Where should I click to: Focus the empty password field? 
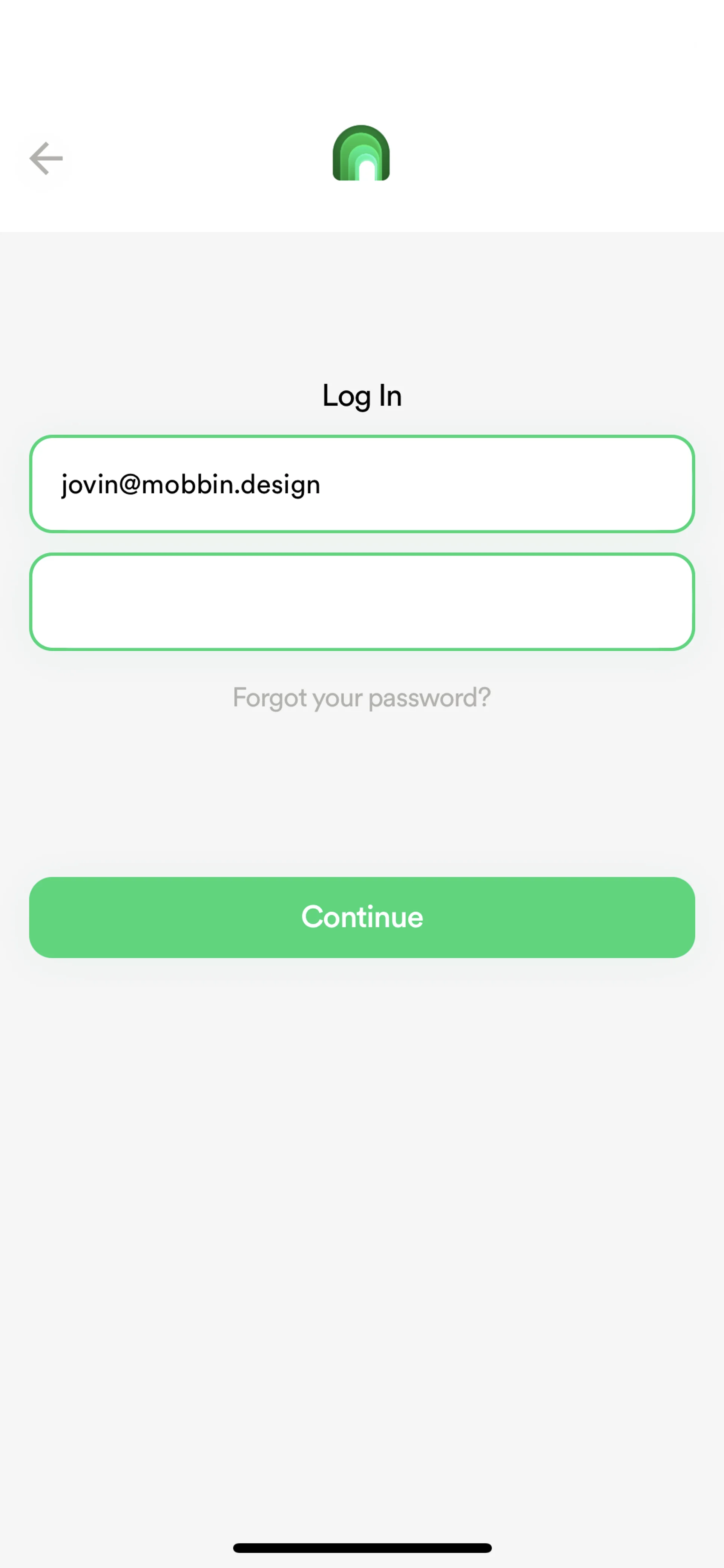coord(361,601)
